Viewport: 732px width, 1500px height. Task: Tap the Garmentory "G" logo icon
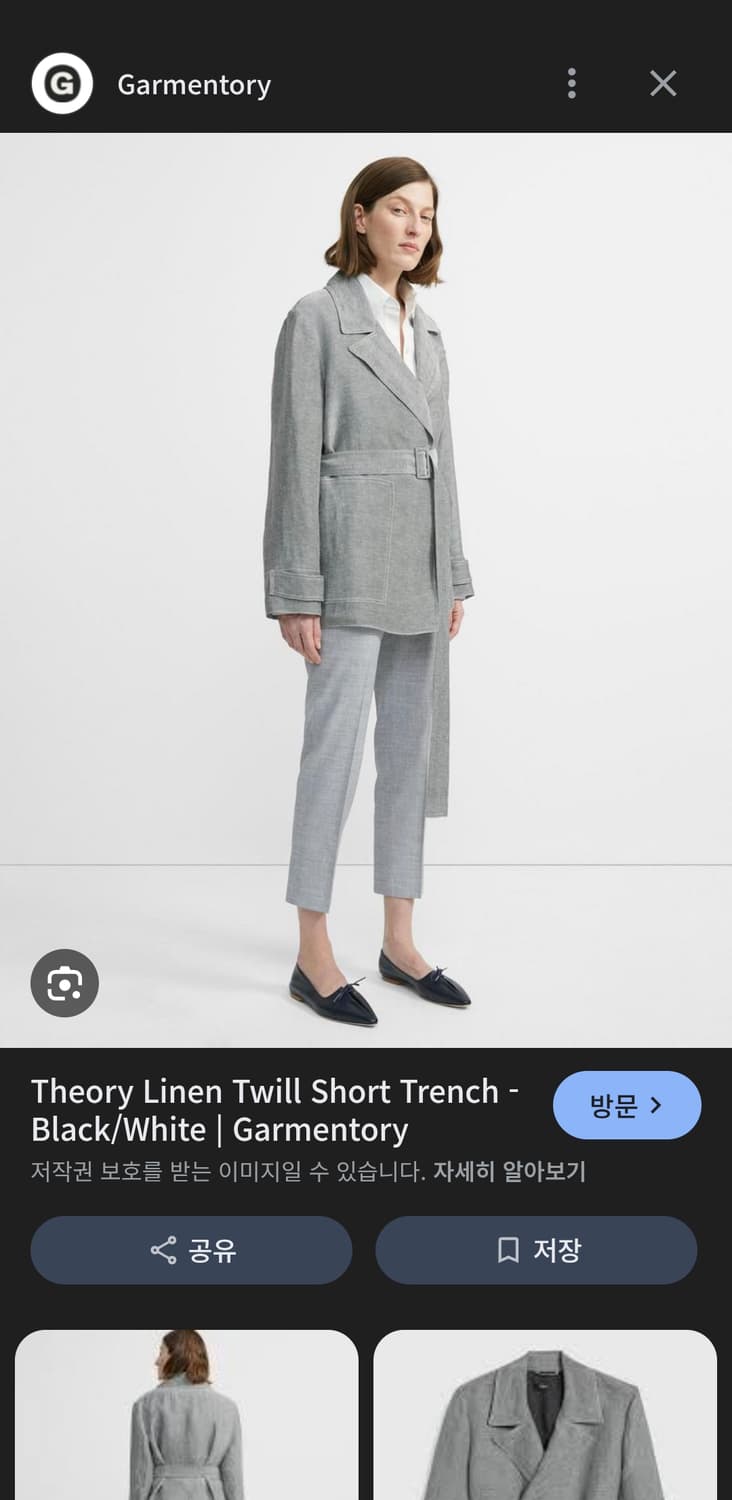coord(63,84)
